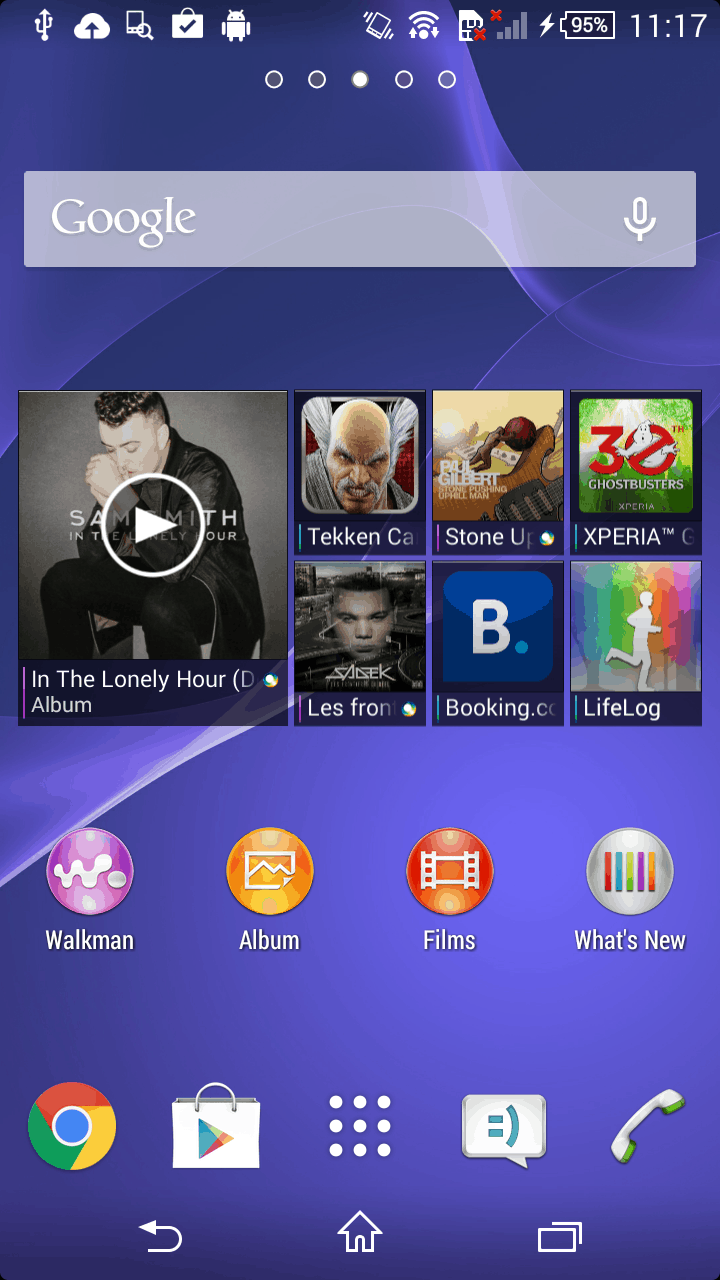The width and height of the screenshot is (720, 1280).
Task: Open the Tekken Card recommendation tile
Action: 360,472
